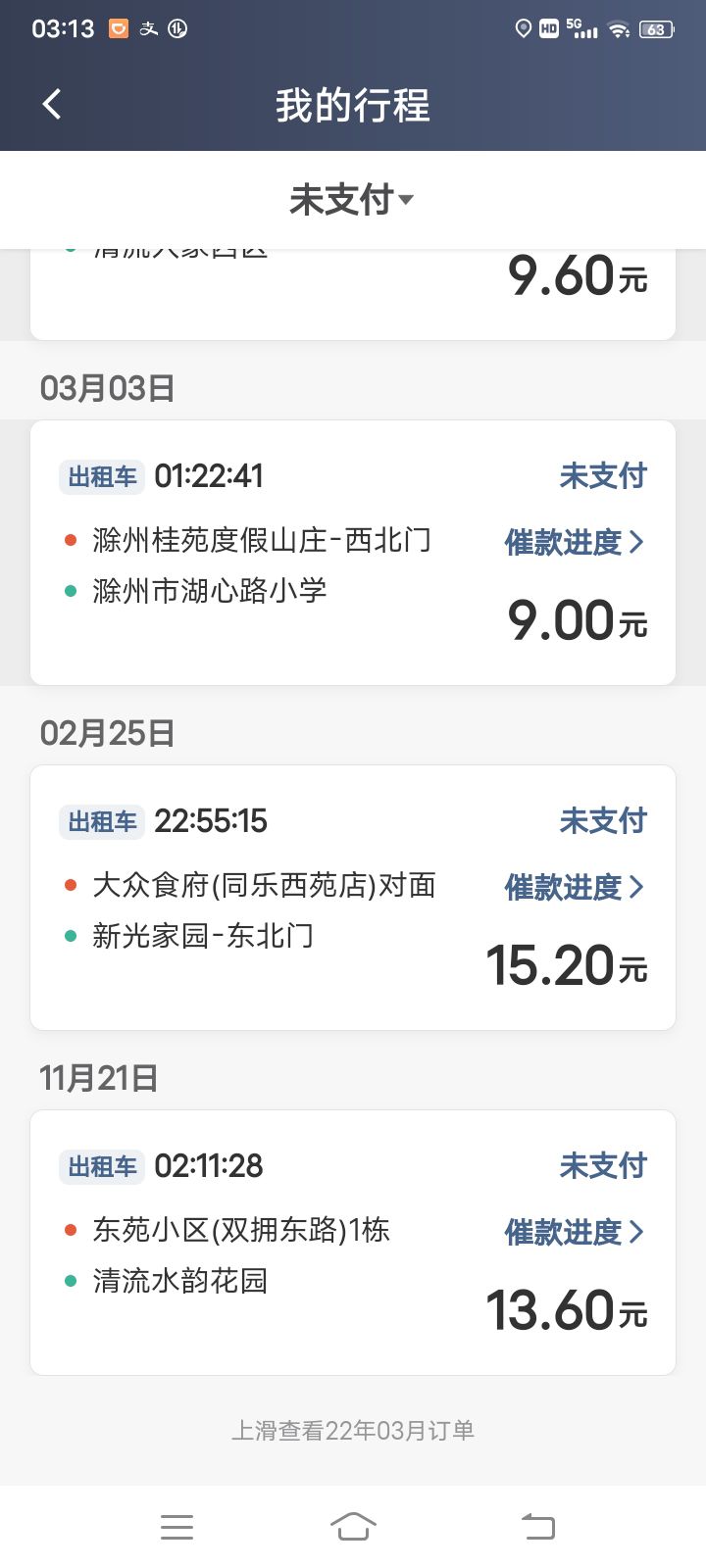Screen dimensions: 706x1568
Task: Go back from 我的行程
Action: click(52, 104)
